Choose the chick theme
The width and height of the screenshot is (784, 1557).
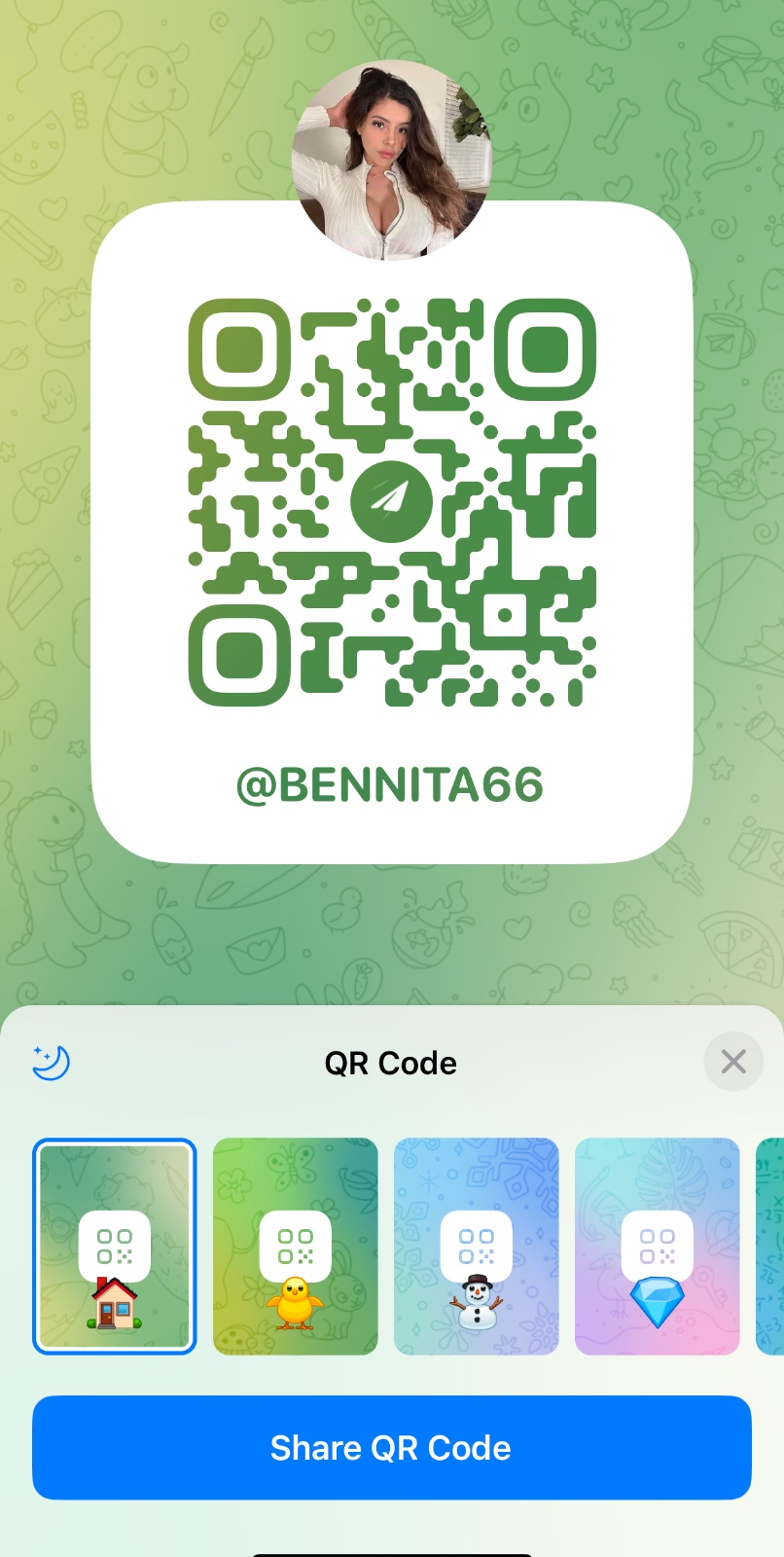pos(296,1247)
